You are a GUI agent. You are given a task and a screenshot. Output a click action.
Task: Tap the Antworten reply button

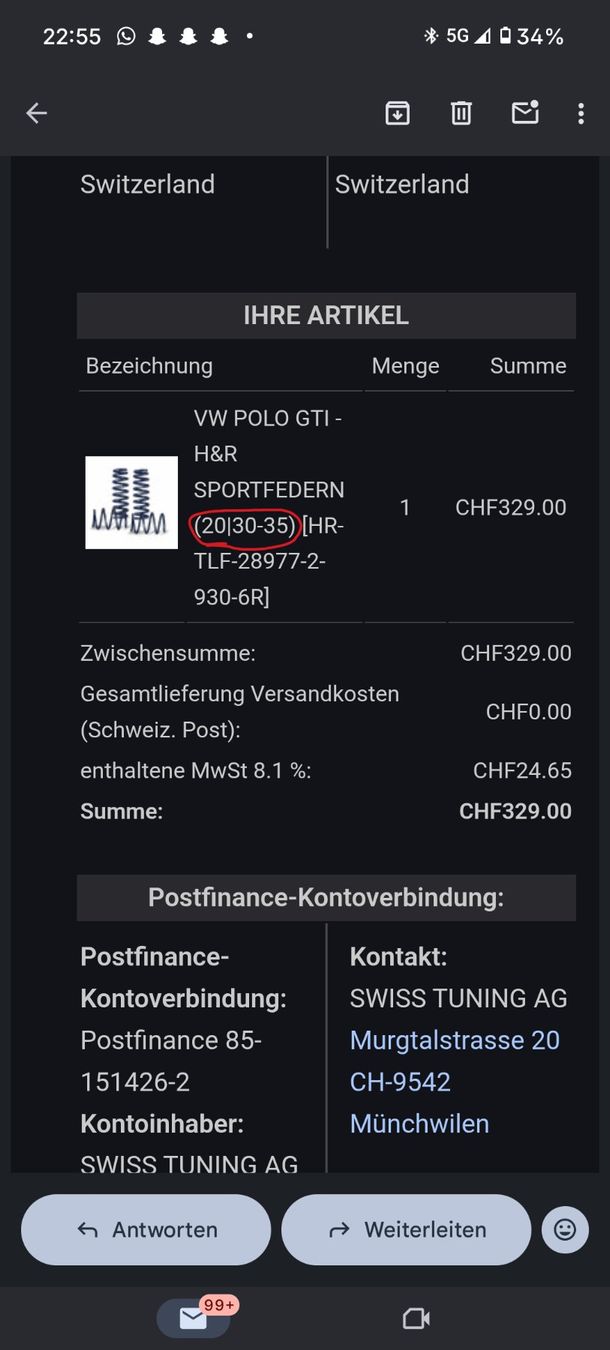point(146,1230)
